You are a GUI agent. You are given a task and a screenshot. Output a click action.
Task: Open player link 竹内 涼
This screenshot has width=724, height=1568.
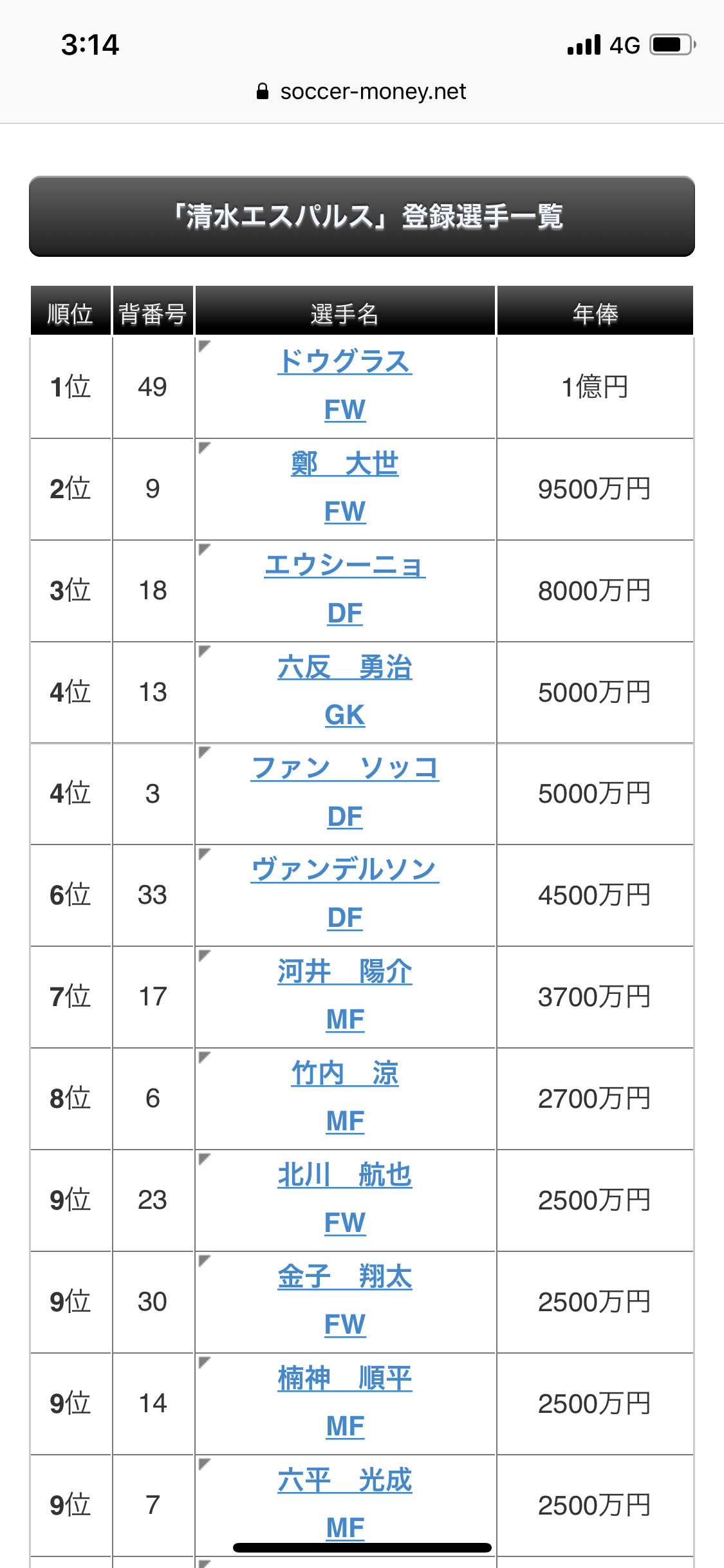click(x=344, y=1073)
